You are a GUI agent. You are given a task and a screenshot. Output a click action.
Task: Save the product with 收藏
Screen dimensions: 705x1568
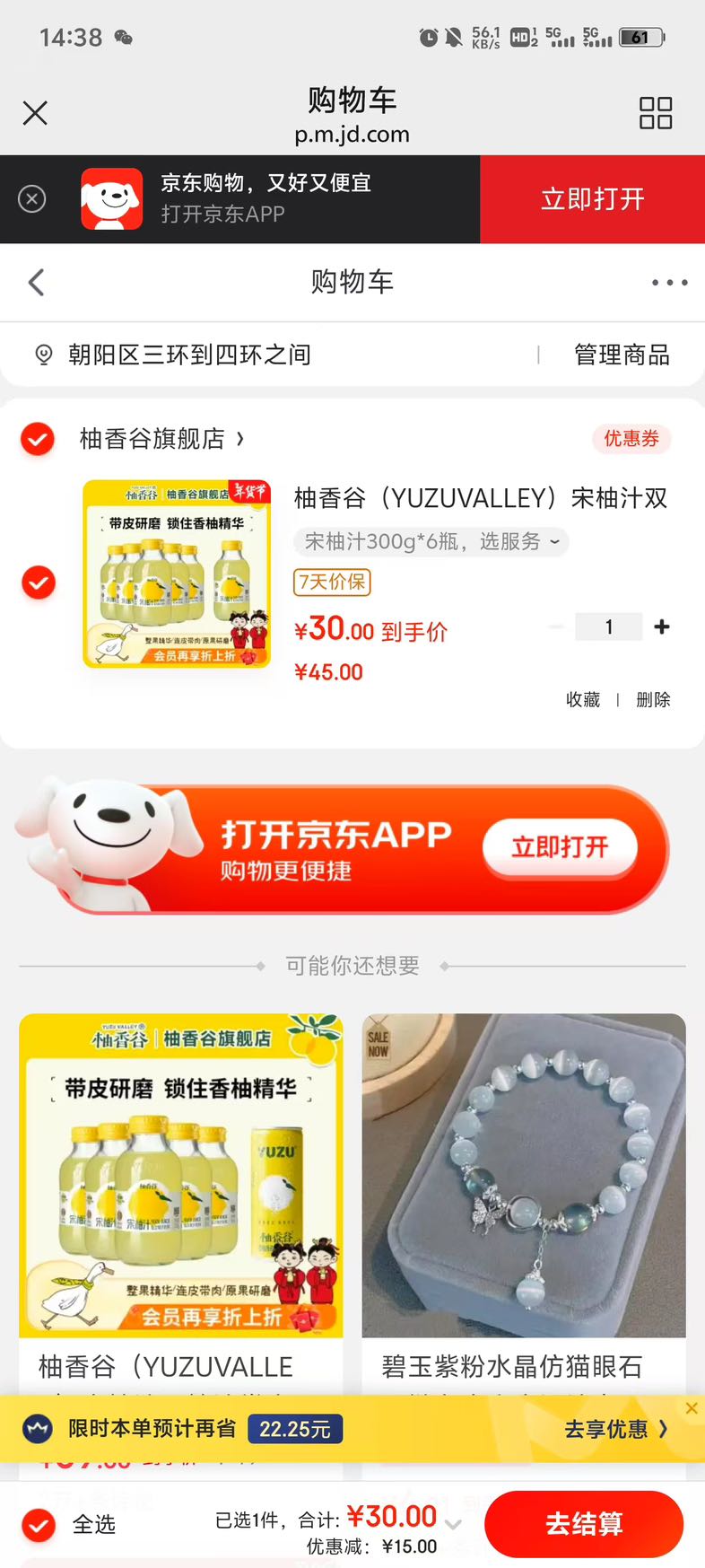583,699
